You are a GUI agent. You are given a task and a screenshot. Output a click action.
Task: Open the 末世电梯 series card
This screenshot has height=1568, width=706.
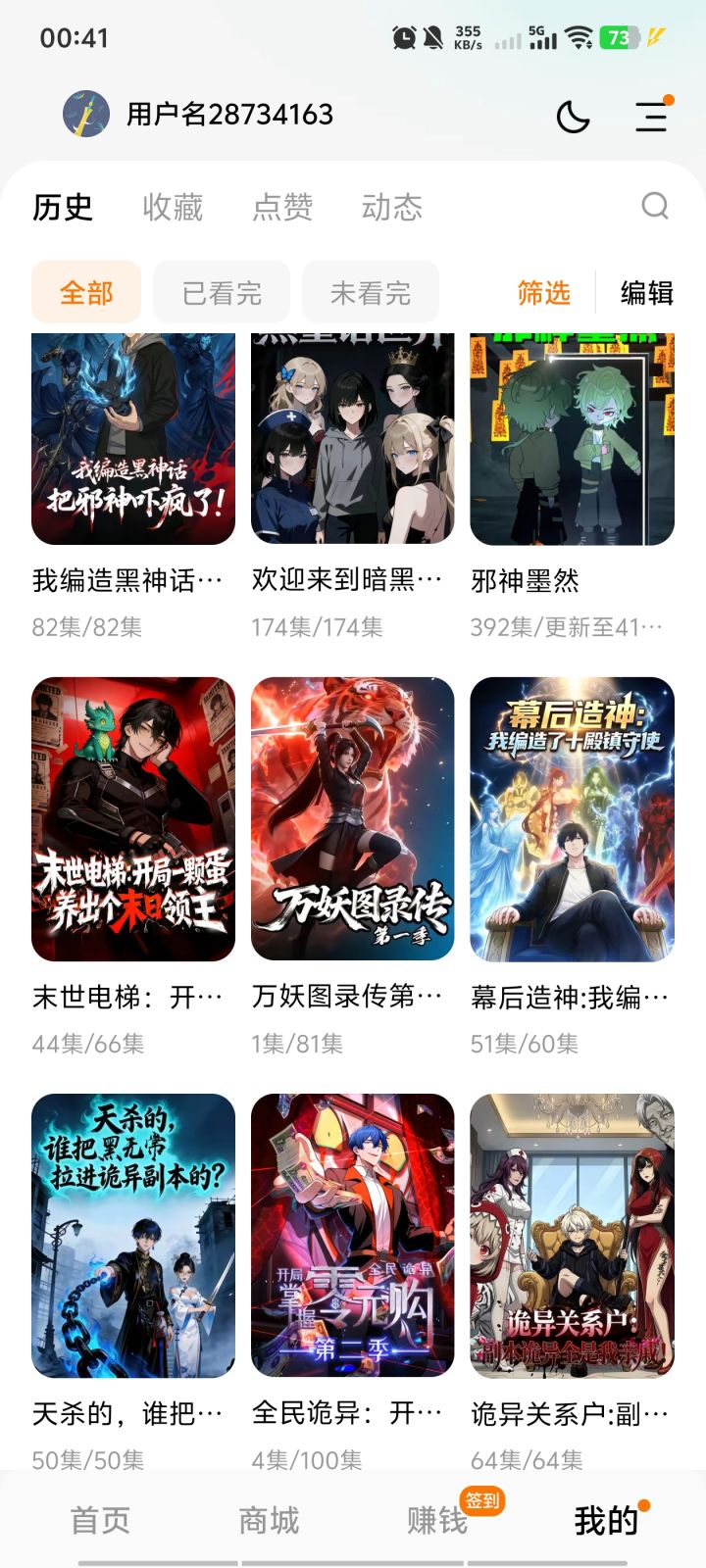coord(133,818)
